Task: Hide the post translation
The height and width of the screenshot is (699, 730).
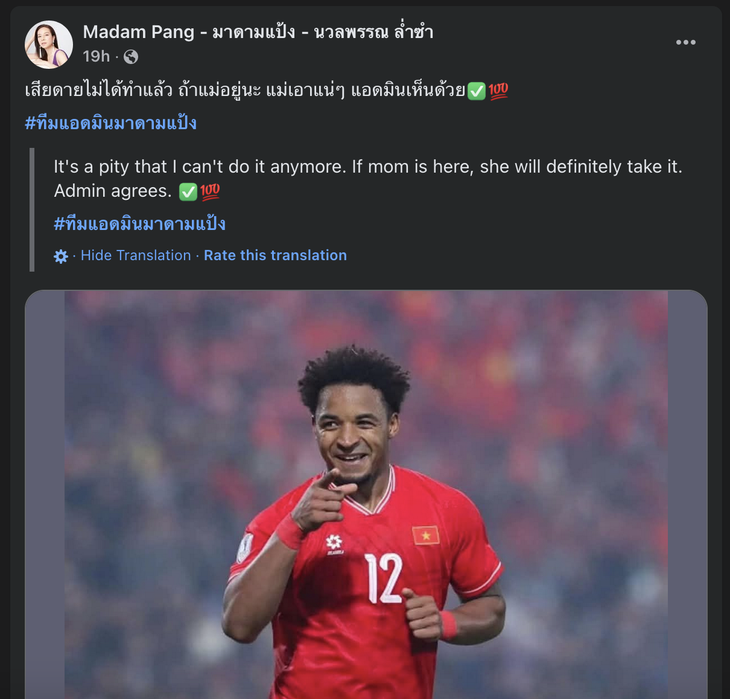Action: [x=135, y=255]
